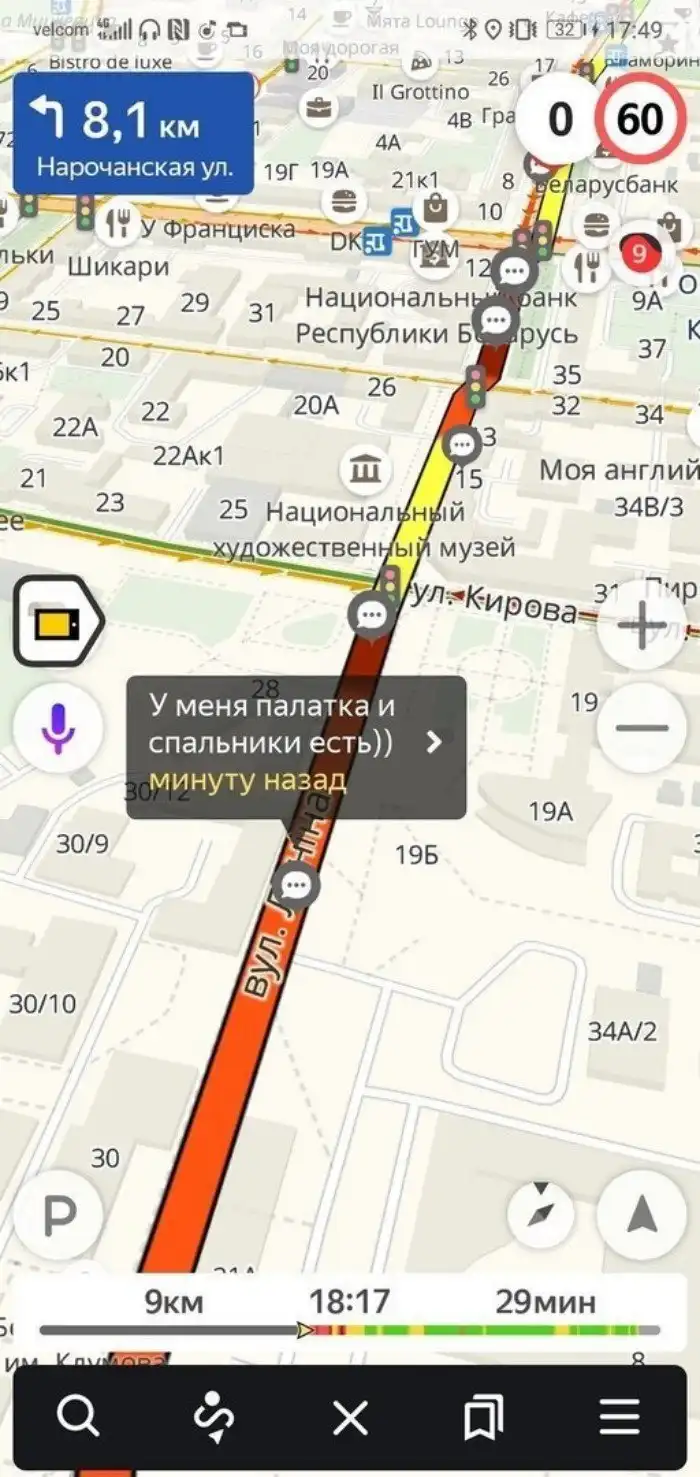Screen dimensions: 700x1477
Task: Toggle the yellow traffic layer button
Action: [x=58, y=624]
